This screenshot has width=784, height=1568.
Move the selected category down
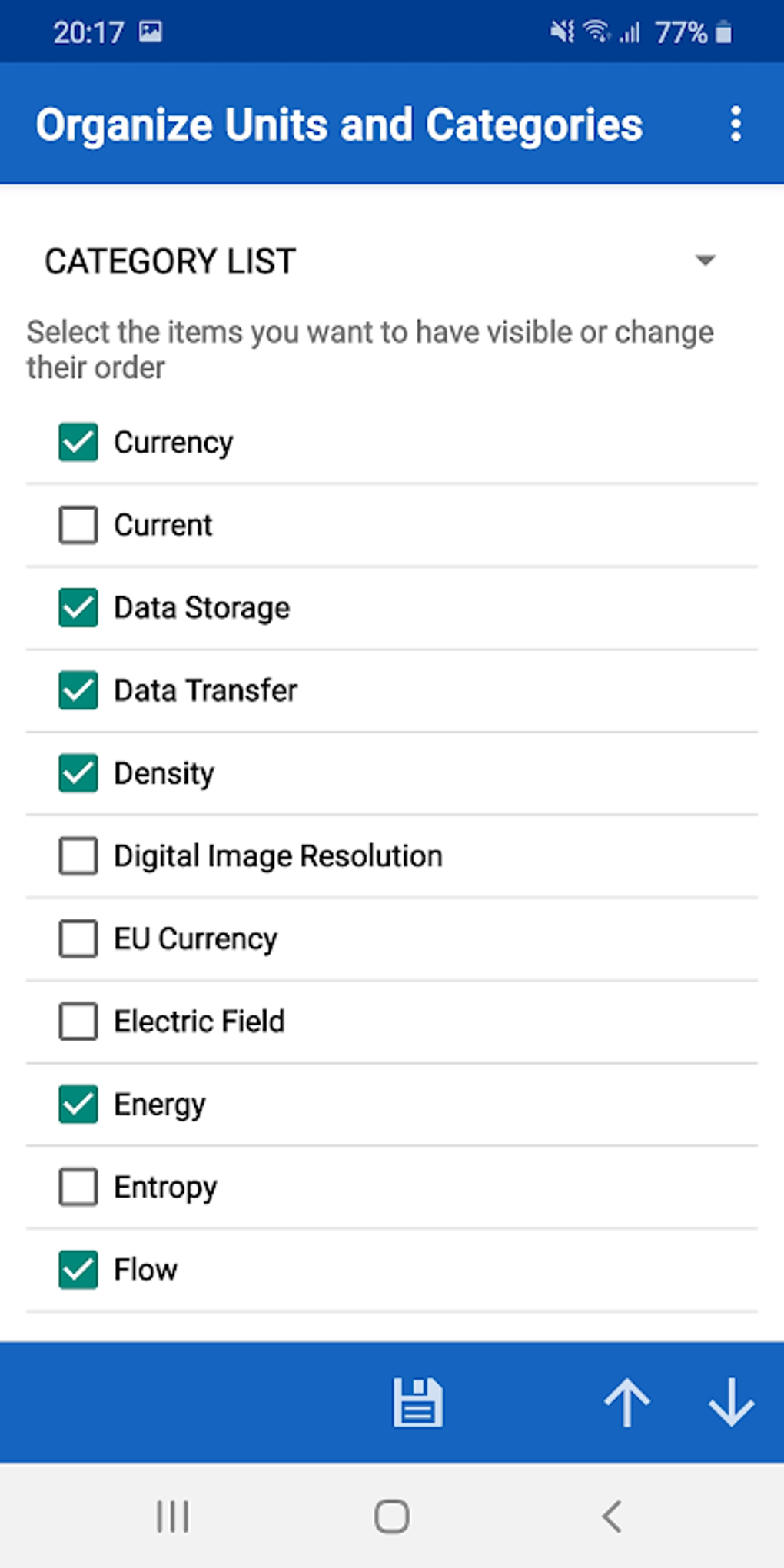731,1402
